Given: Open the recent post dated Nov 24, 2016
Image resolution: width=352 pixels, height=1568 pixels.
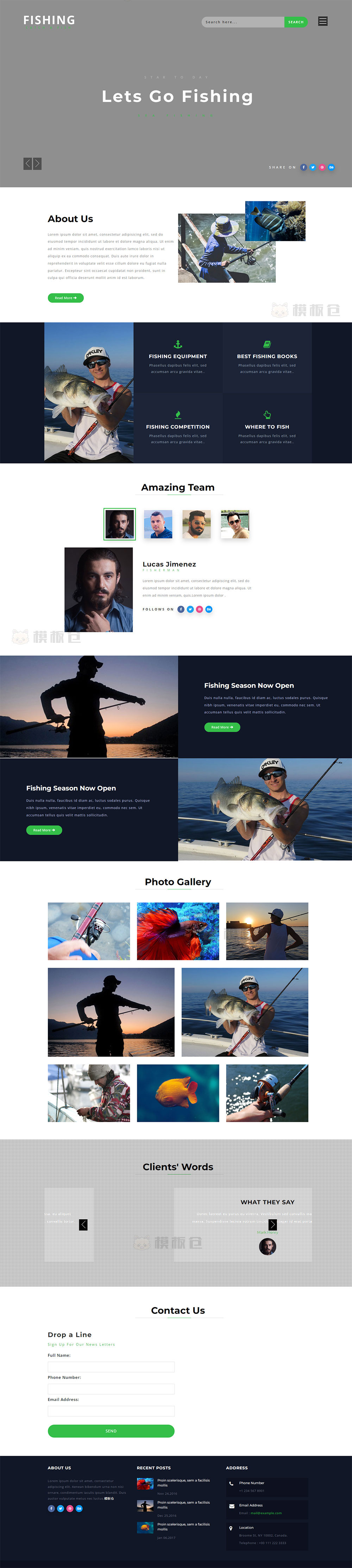Looking at the screenshot, I should click(183, 1483).
